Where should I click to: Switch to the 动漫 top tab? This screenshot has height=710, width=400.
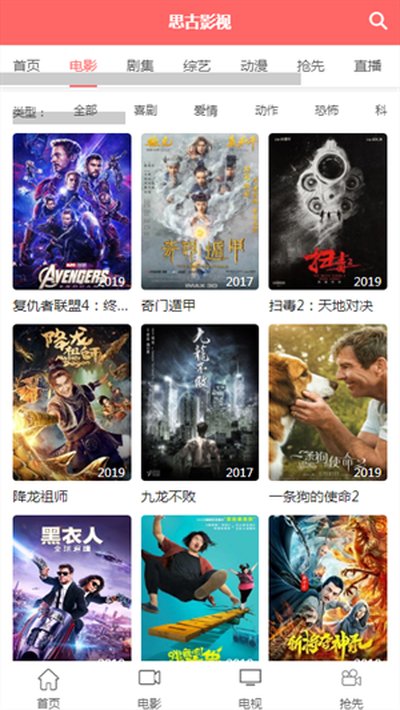(254, 66)
